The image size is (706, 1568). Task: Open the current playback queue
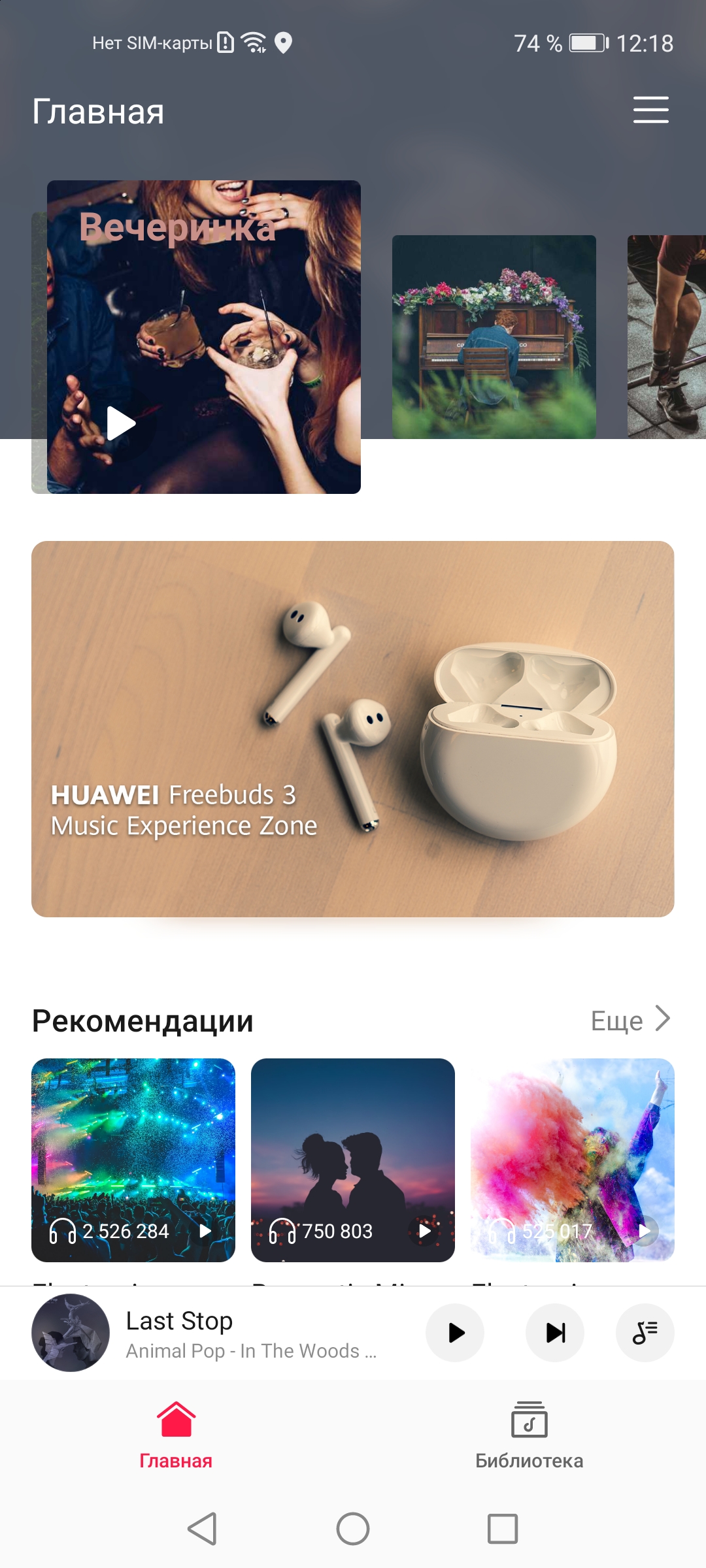645,1333
